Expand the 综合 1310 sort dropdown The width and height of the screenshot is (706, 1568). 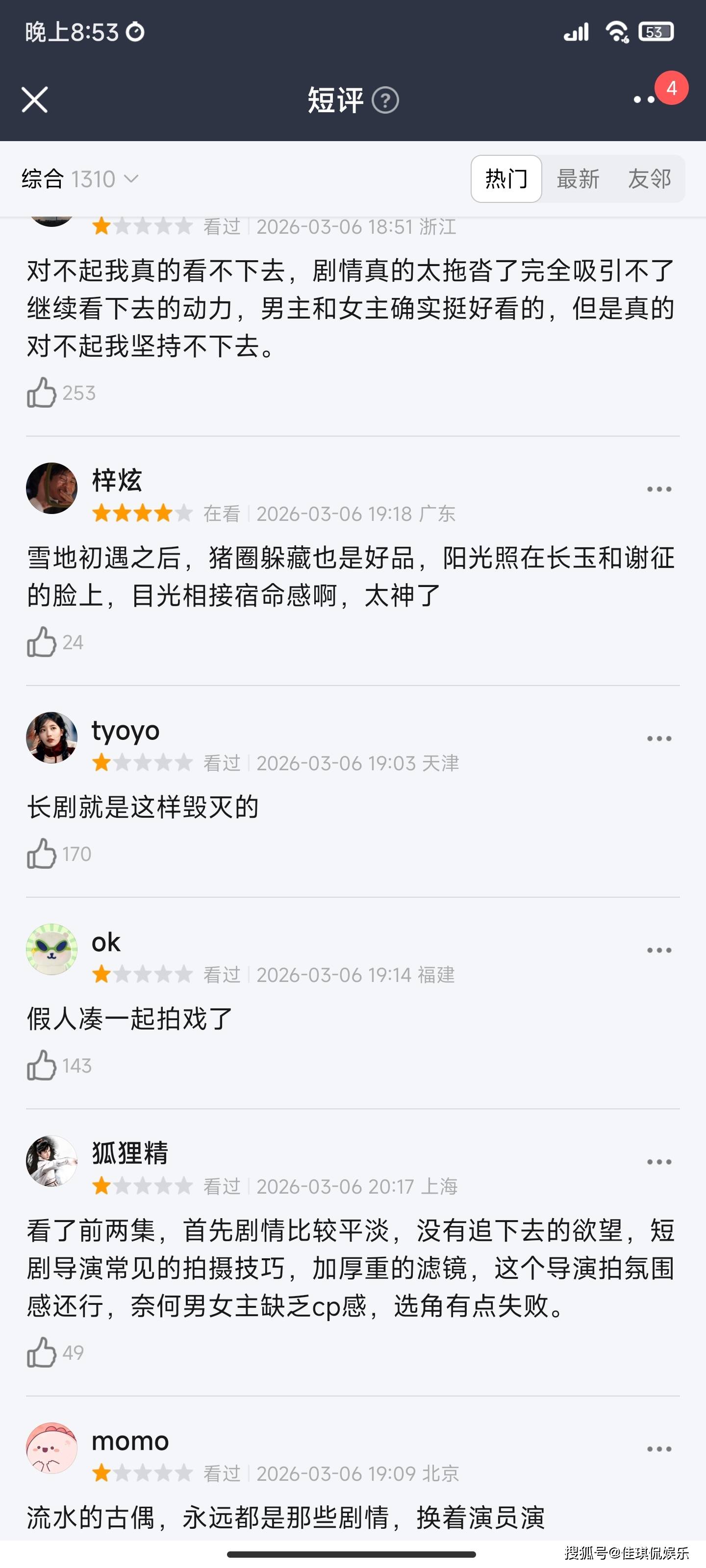click(x=80, y=179)
